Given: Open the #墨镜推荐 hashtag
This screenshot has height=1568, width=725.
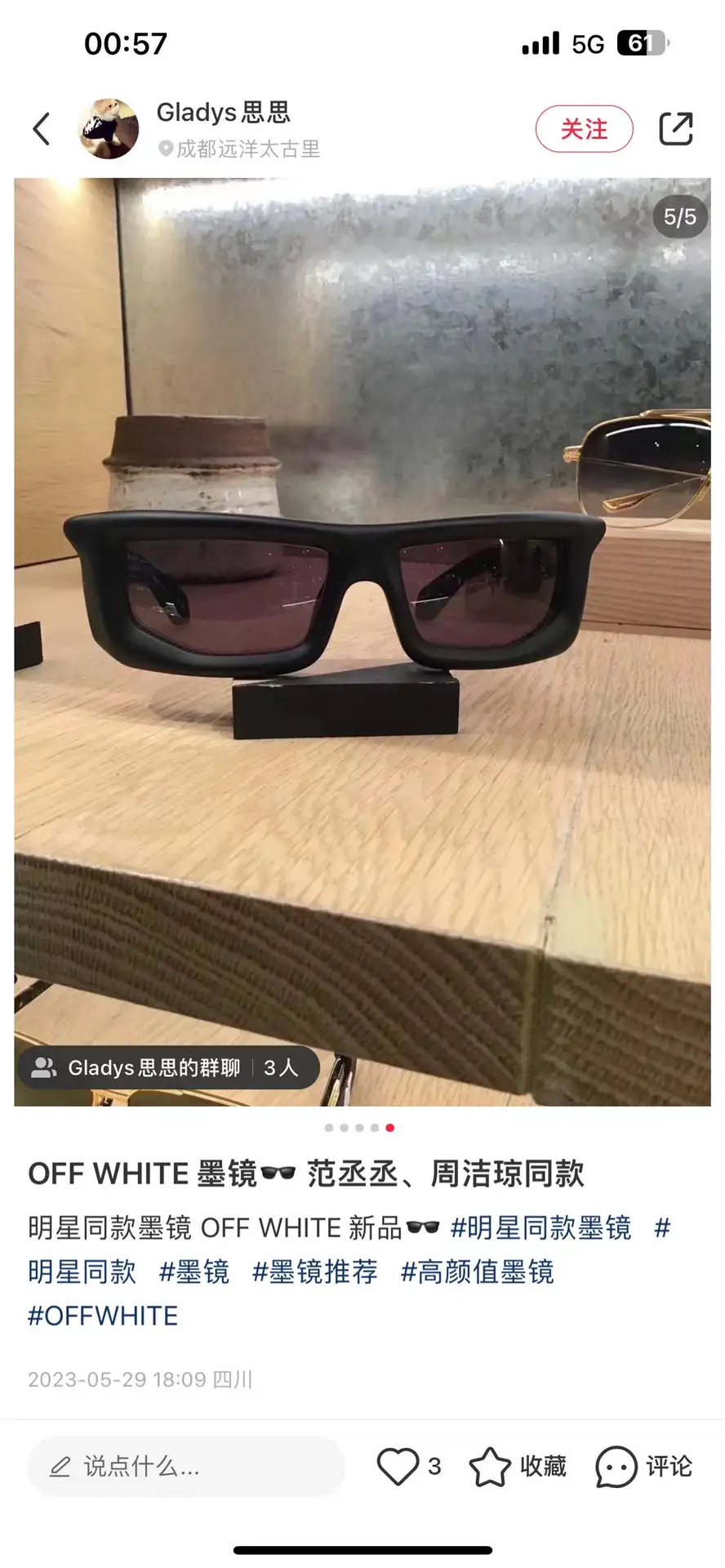Looking at the screenshot, I should point(315,1272).
